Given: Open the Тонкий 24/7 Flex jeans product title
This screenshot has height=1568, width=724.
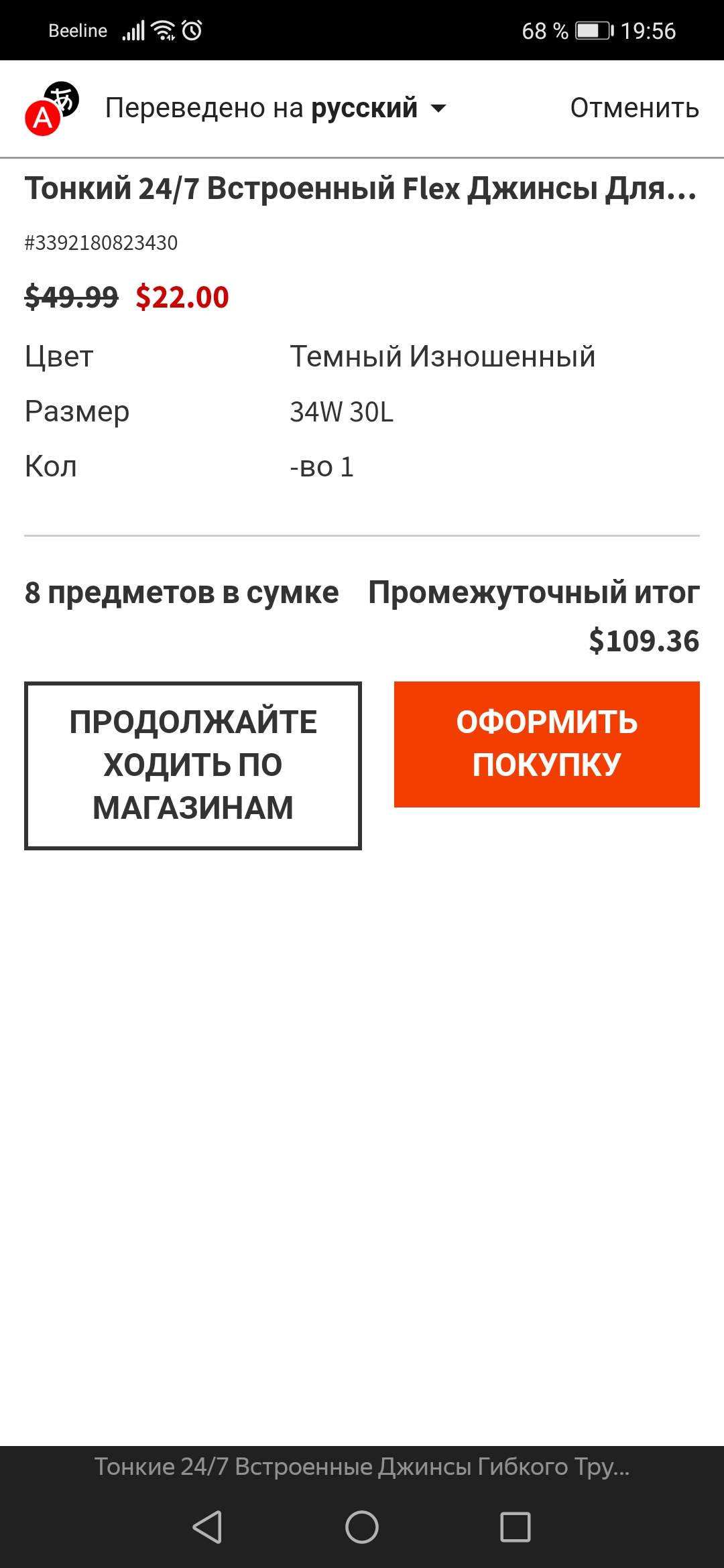Looking at the screenshot, I should click(361, 189).
